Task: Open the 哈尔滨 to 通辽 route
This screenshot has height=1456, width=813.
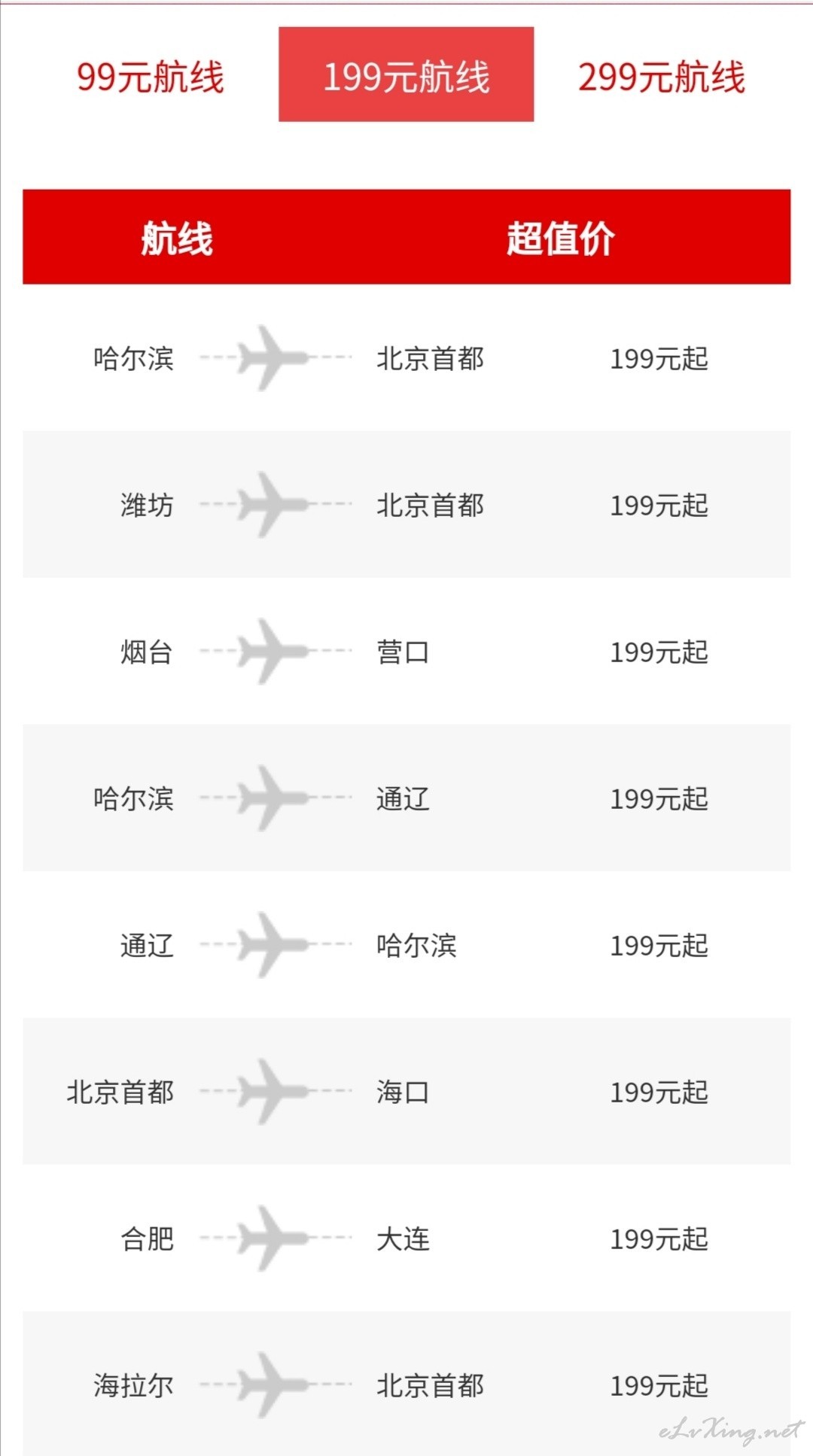Action: pyautogui.click(x=406, y=798)
